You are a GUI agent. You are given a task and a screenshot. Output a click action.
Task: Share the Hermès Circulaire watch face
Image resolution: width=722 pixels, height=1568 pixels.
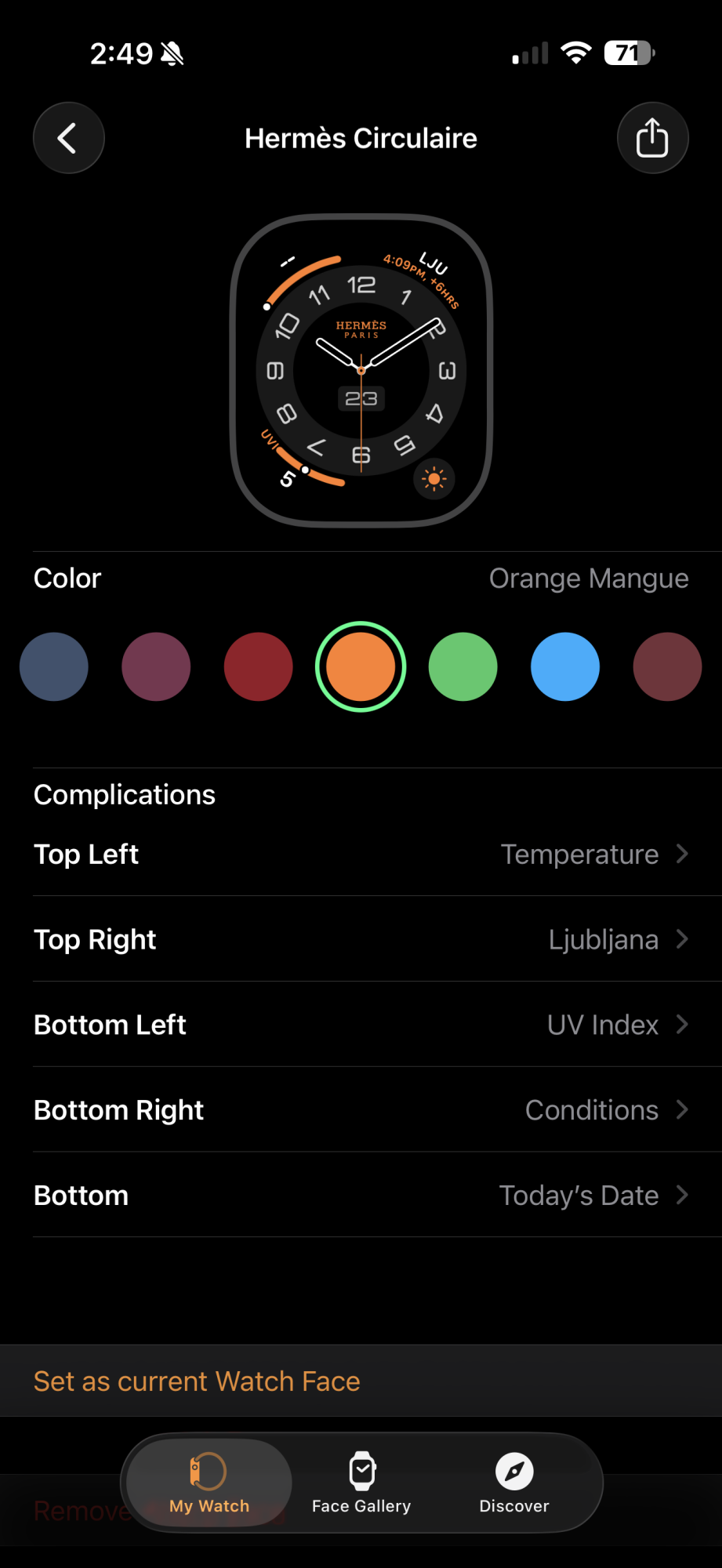[652, 138]
